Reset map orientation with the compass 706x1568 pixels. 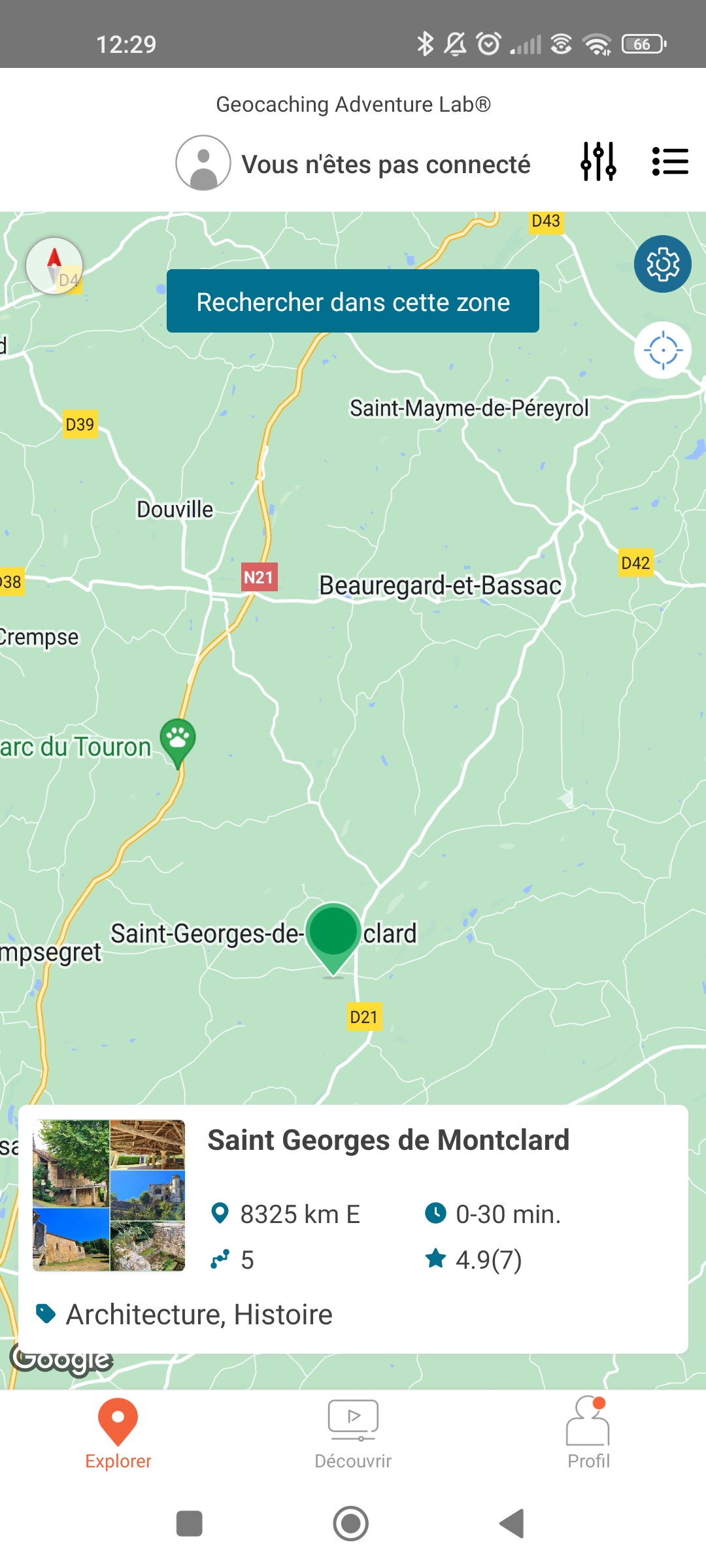54,266
